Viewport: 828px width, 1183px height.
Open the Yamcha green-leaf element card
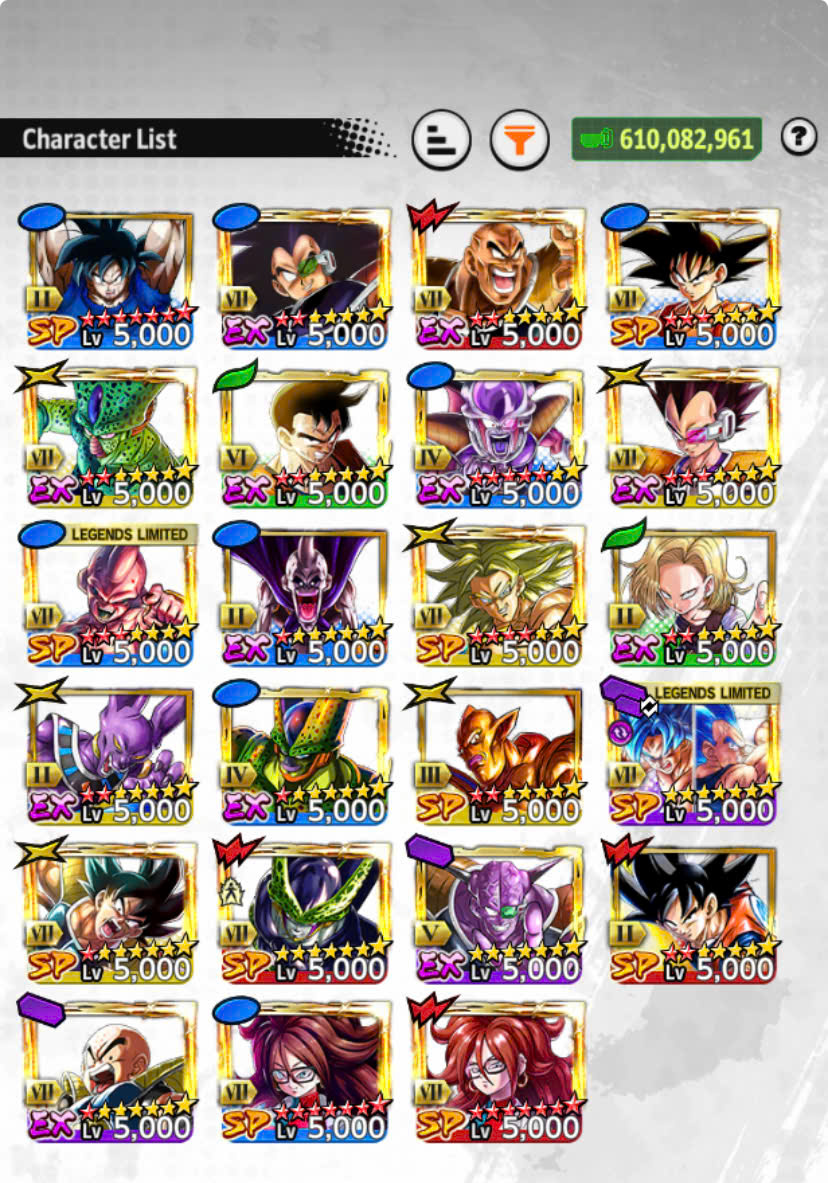click(x=303, y=436)
